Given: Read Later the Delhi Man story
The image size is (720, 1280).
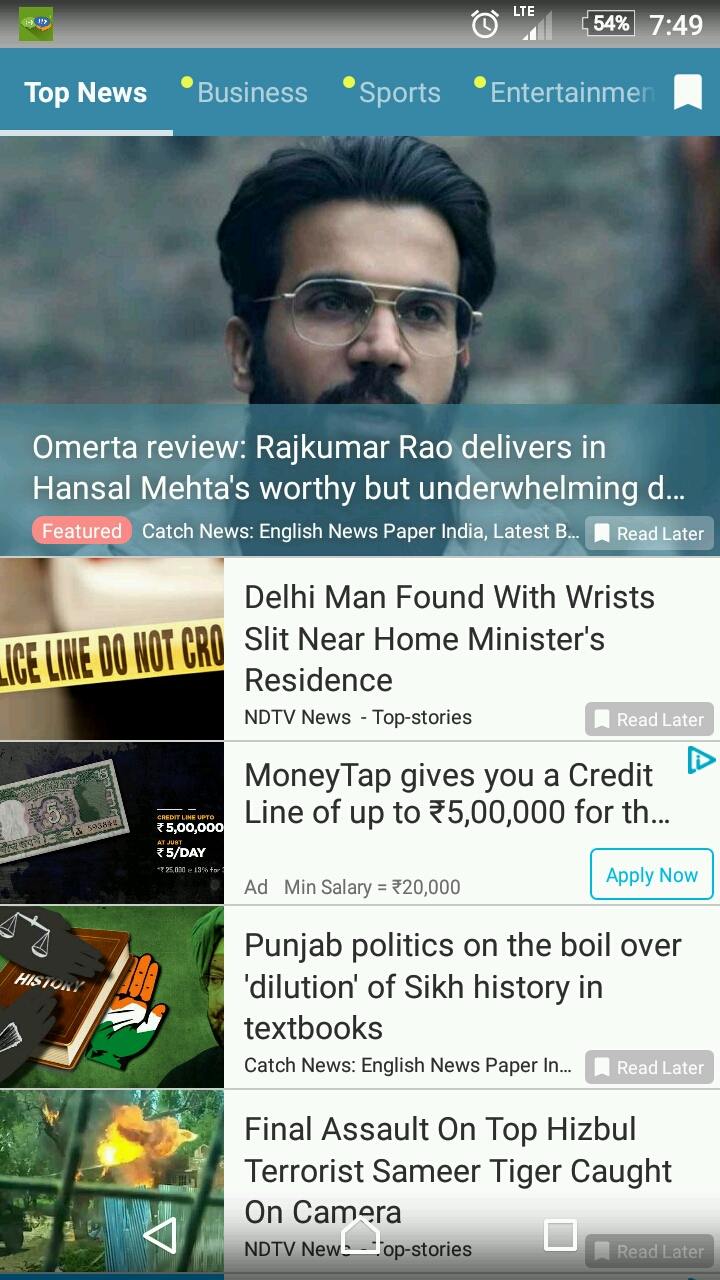Looking at the screenshot, I should 649,719.
